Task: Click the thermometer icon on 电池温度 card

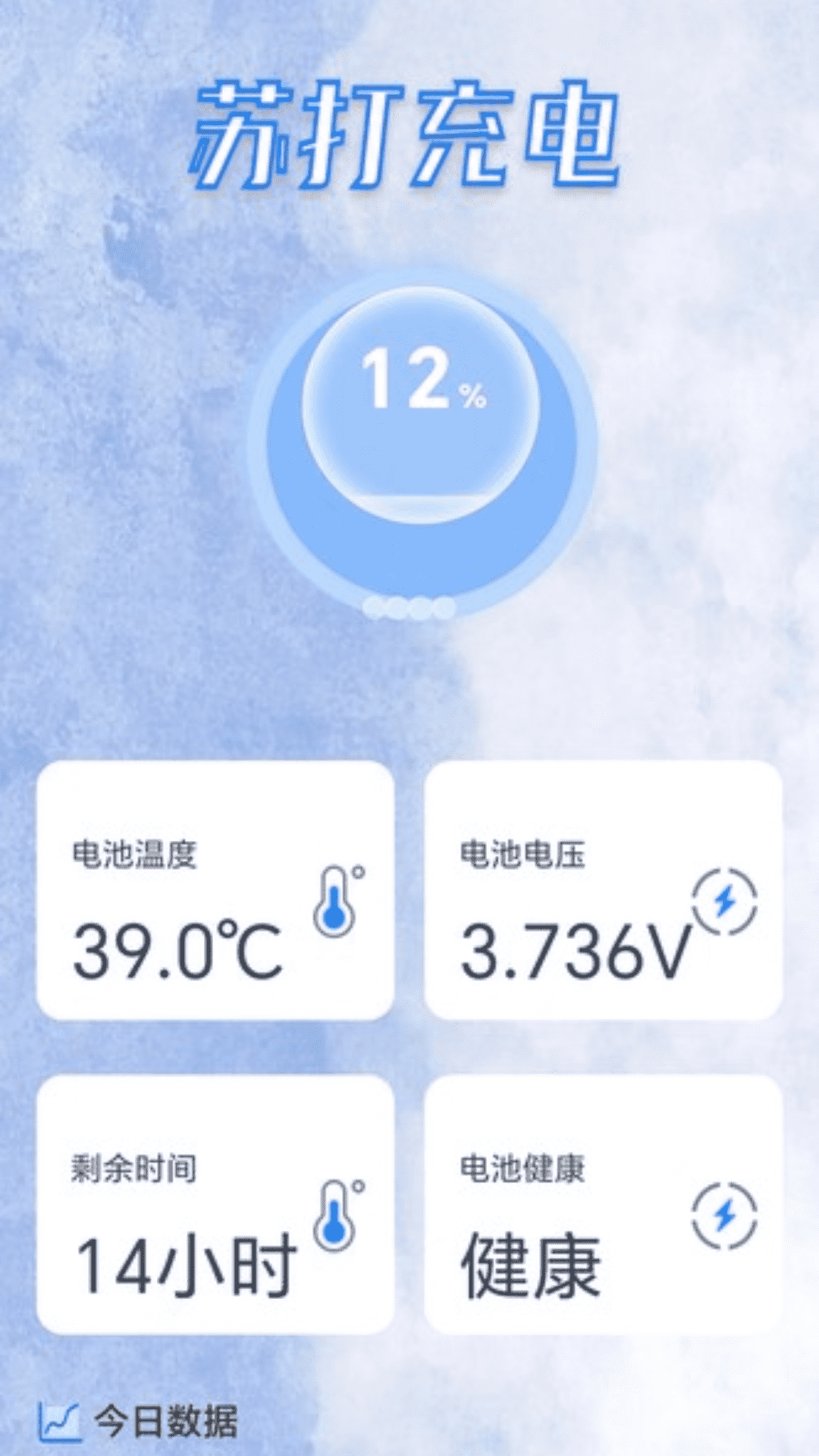Action: [x=336, y=899]
